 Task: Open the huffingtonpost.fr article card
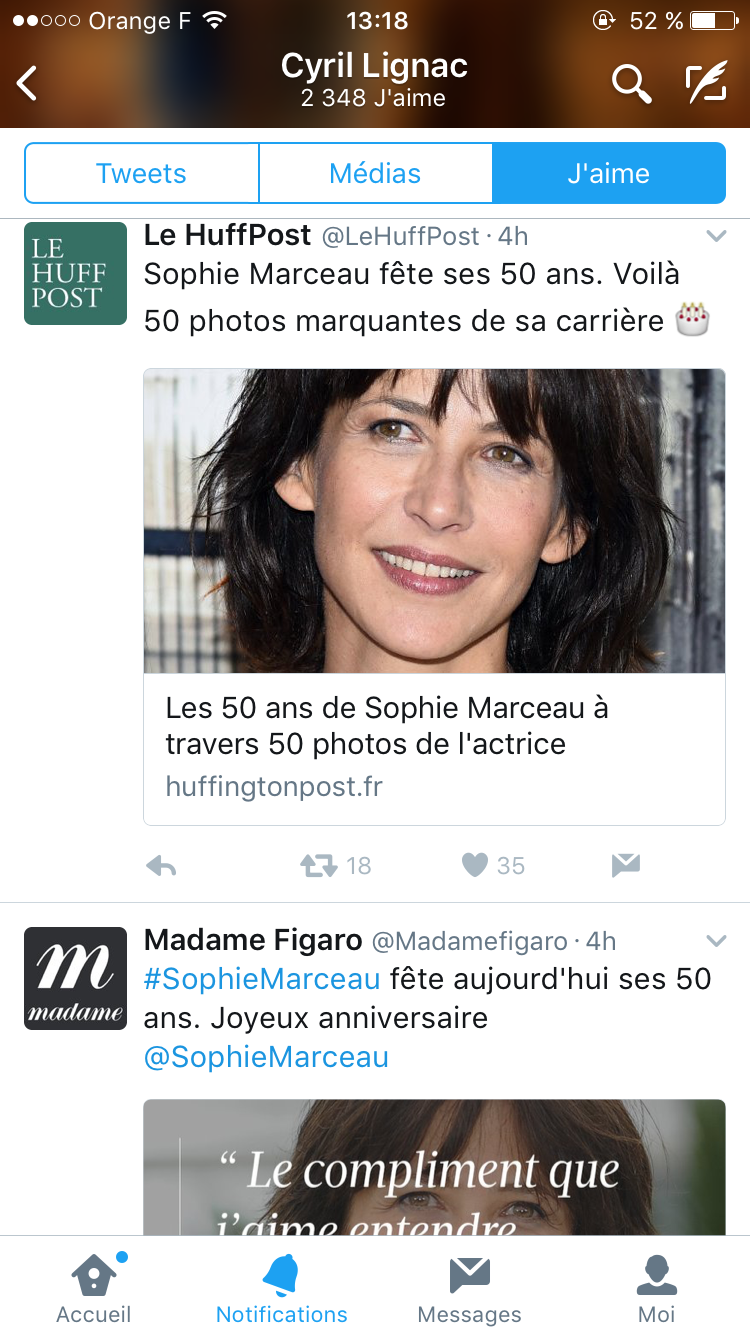click(434, 597)
